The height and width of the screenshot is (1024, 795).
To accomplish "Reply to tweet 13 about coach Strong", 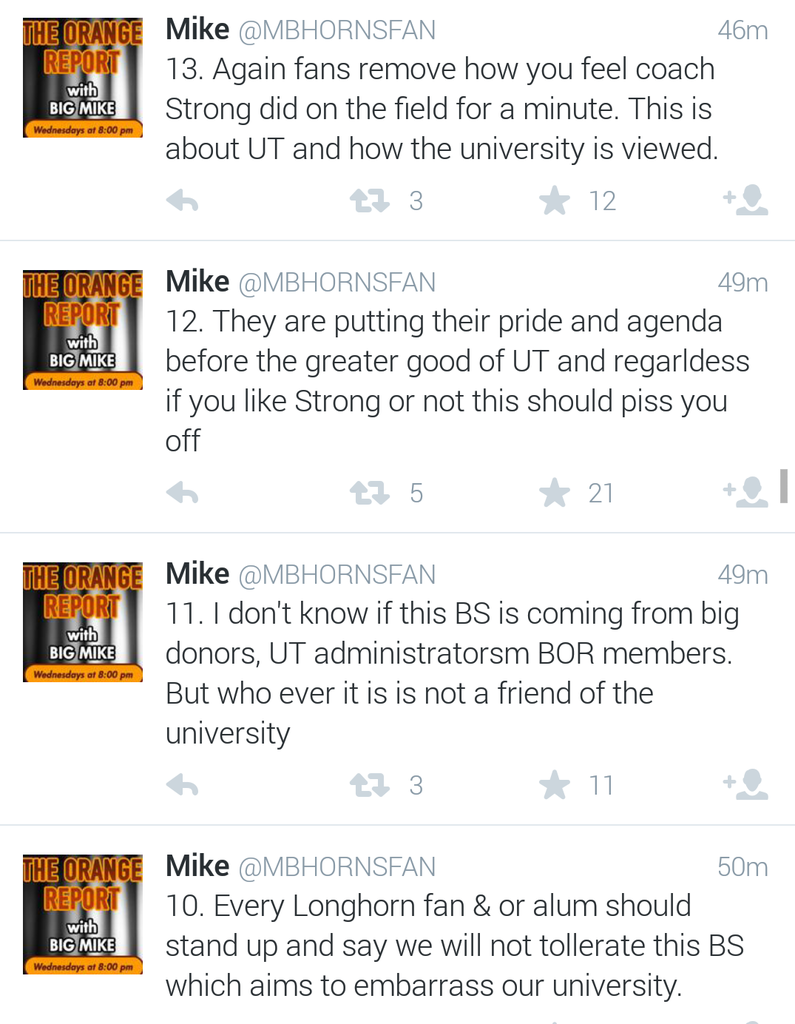I will 182,202.
